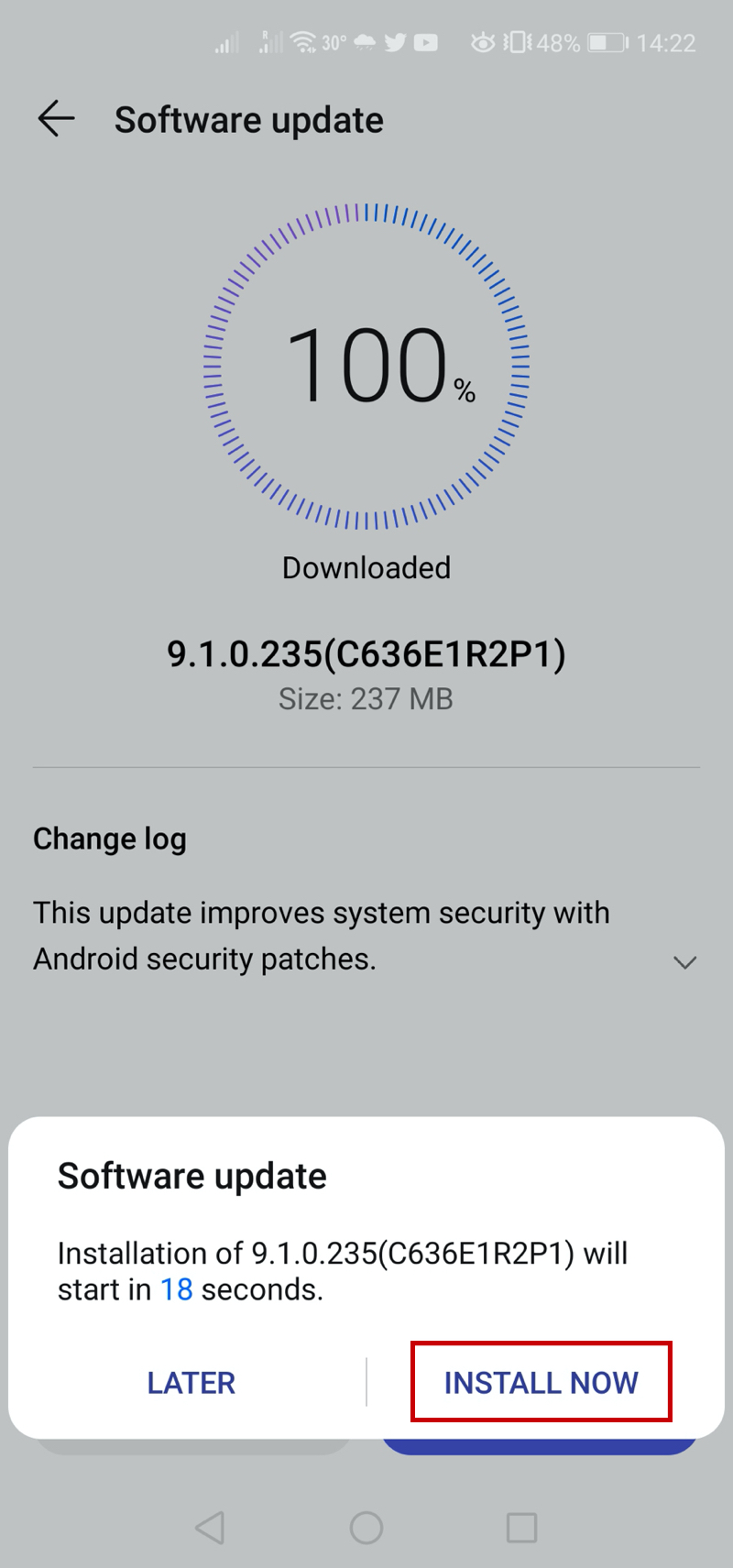
Task: Expand the change log chevron
Action: click(684, 962)
